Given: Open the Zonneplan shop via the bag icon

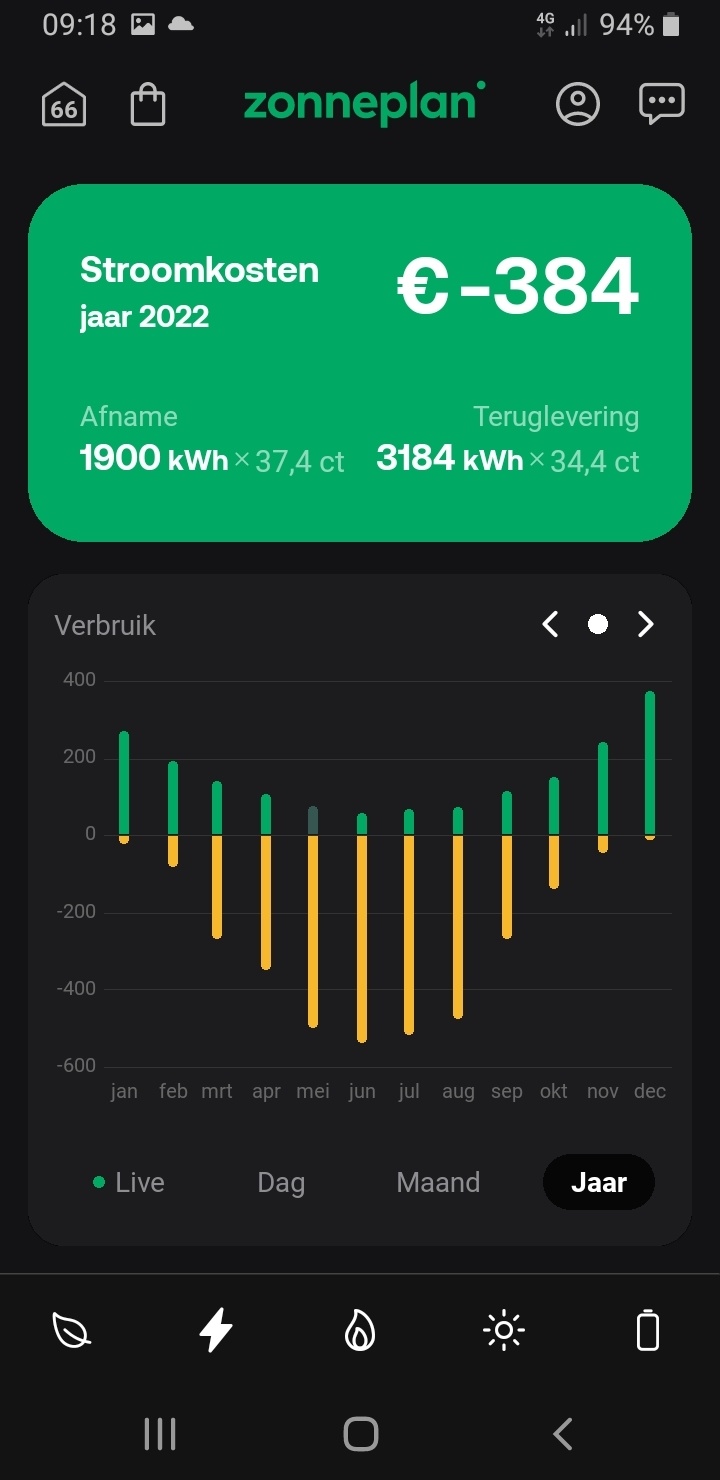Looking at the screenshot, I should tap(148, 103).
